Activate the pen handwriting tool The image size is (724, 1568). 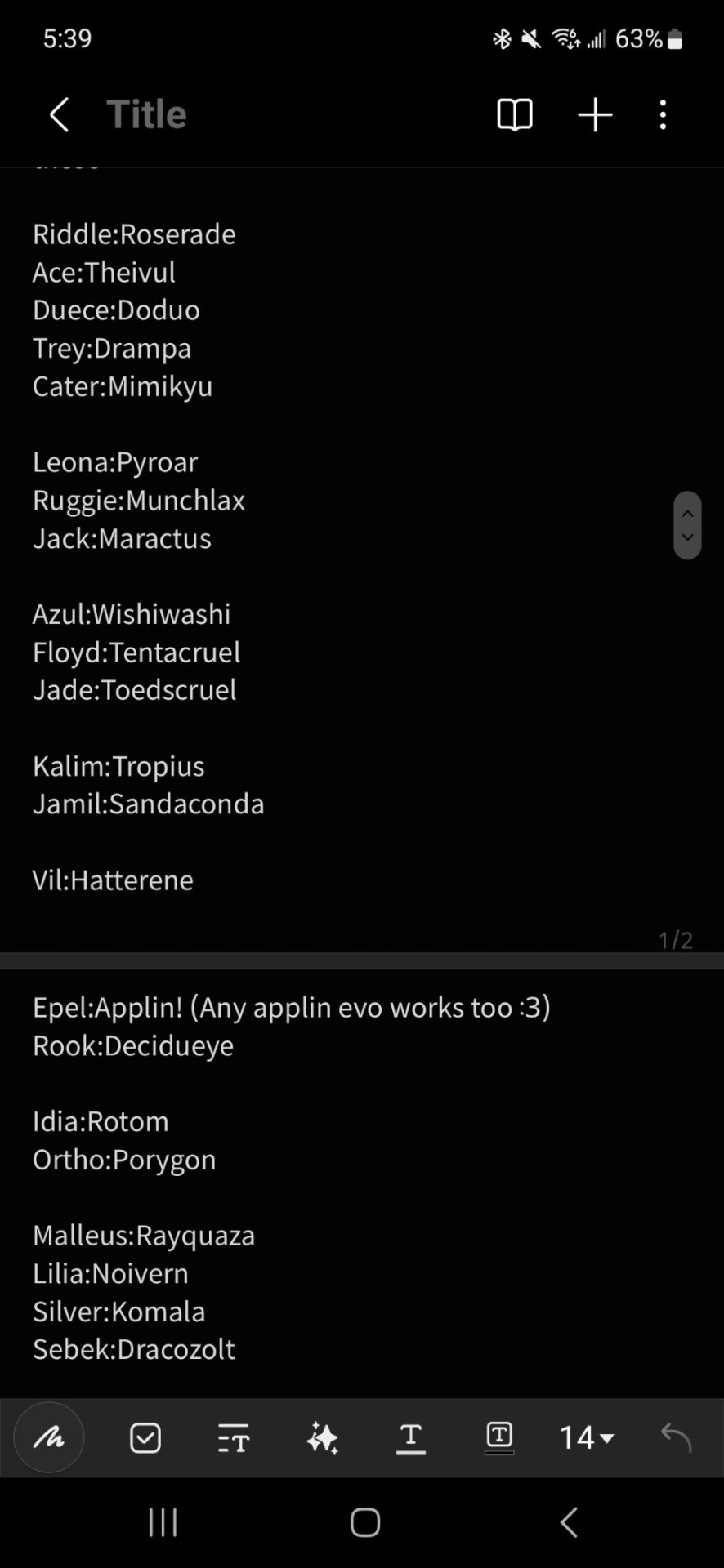pyautogui.click(x=49, y=1437)
